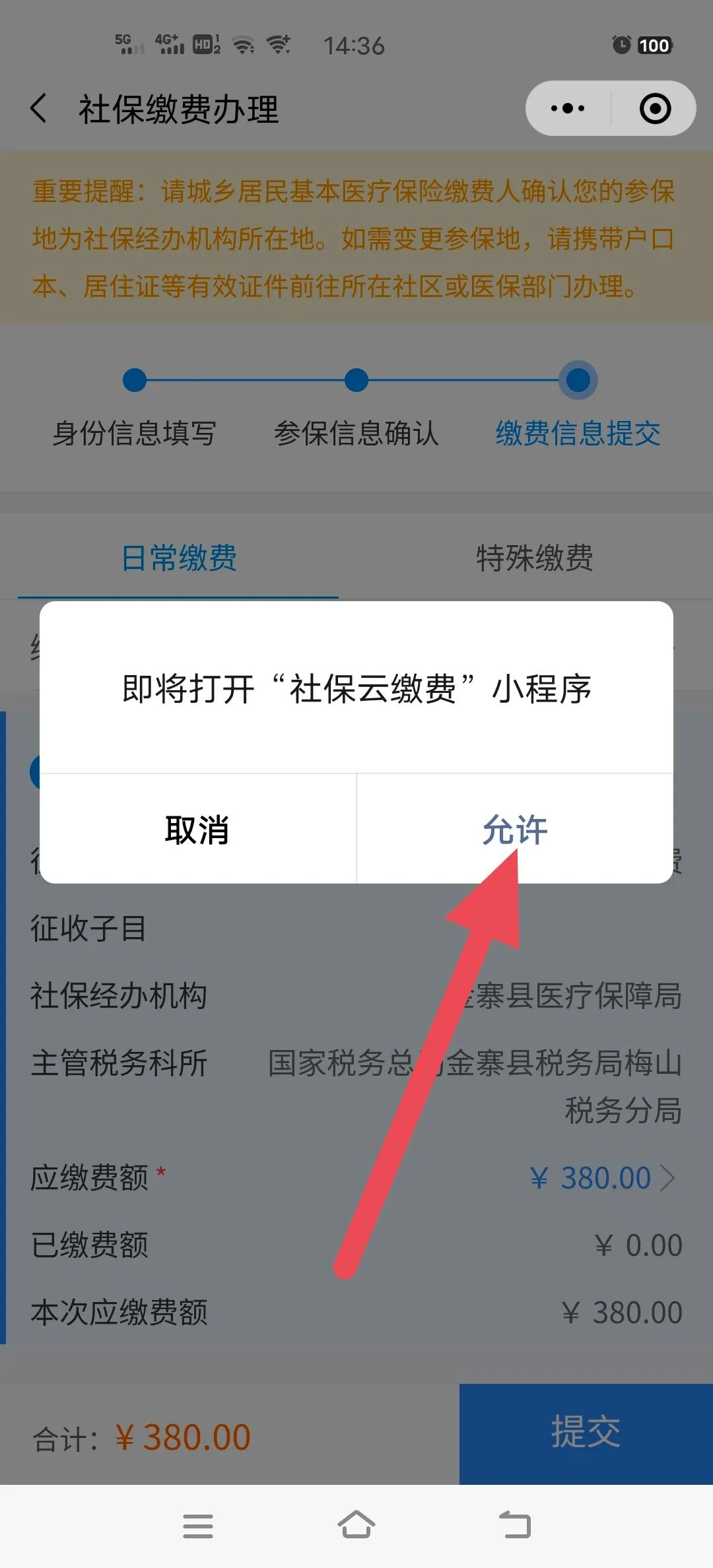Close the mini program using the circle icon
713x1568 pixels.
click(655, 108)
